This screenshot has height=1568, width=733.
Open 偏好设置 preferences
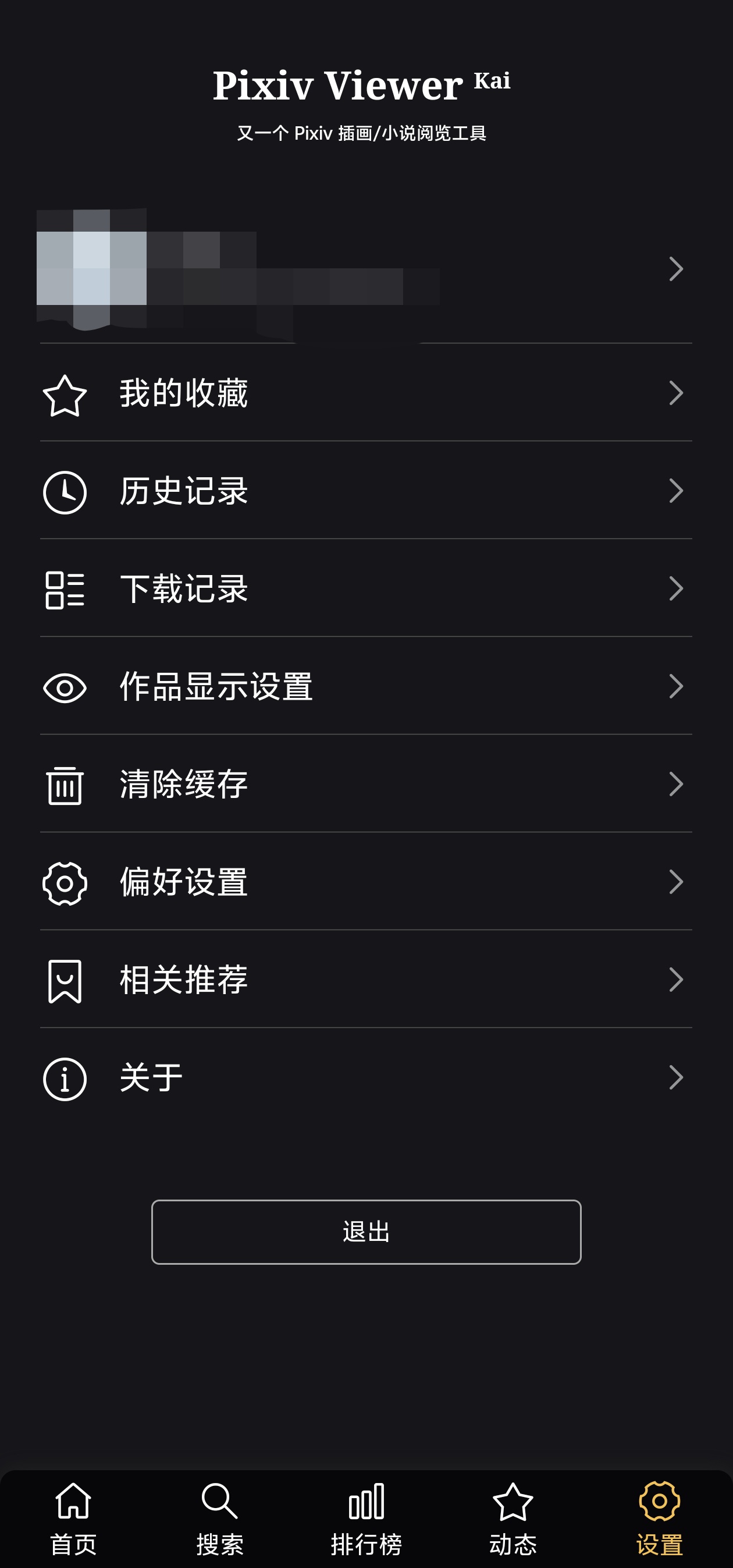(365, 882)
